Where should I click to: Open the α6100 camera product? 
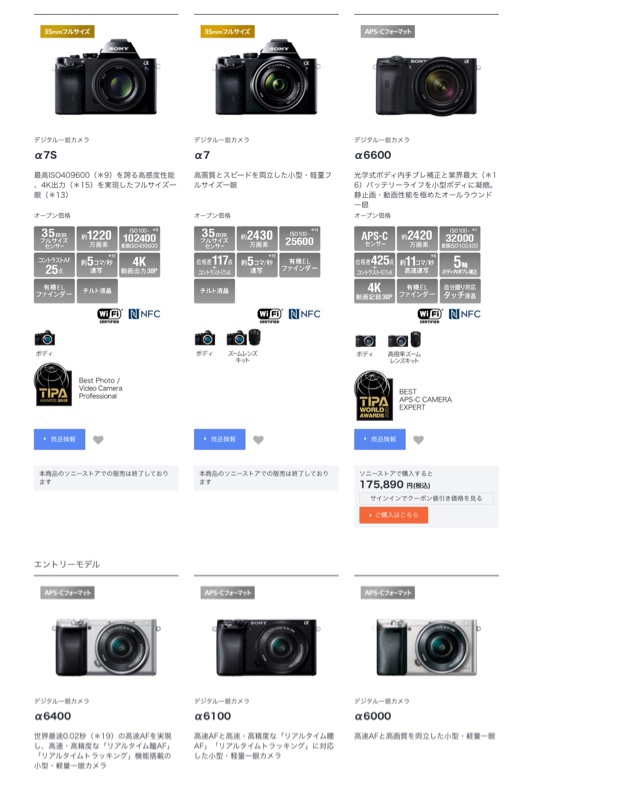[266, 647]
